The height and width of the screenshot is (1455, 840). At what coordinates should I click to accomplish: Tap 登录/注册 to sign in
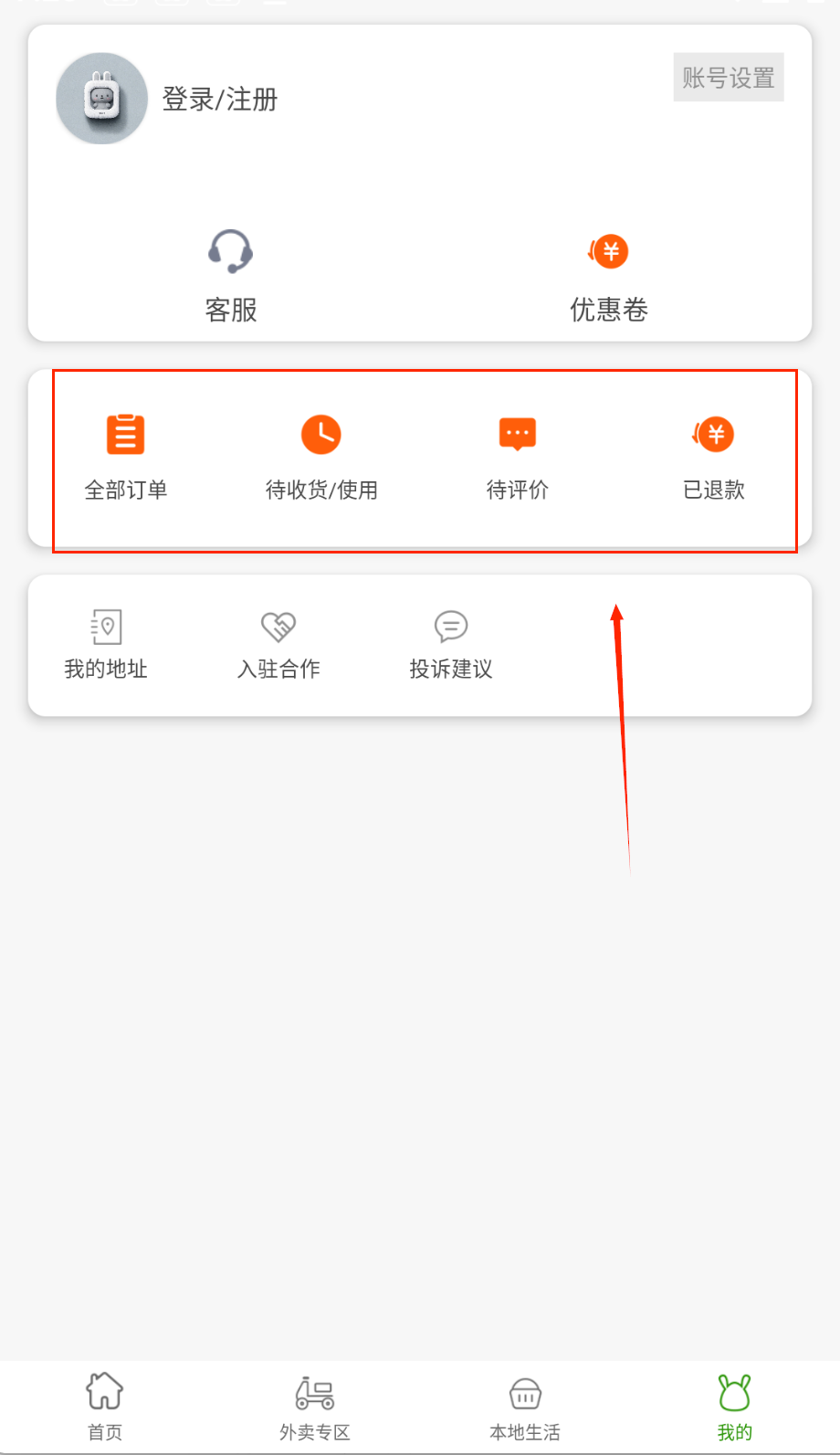click(x=219, y=99)
